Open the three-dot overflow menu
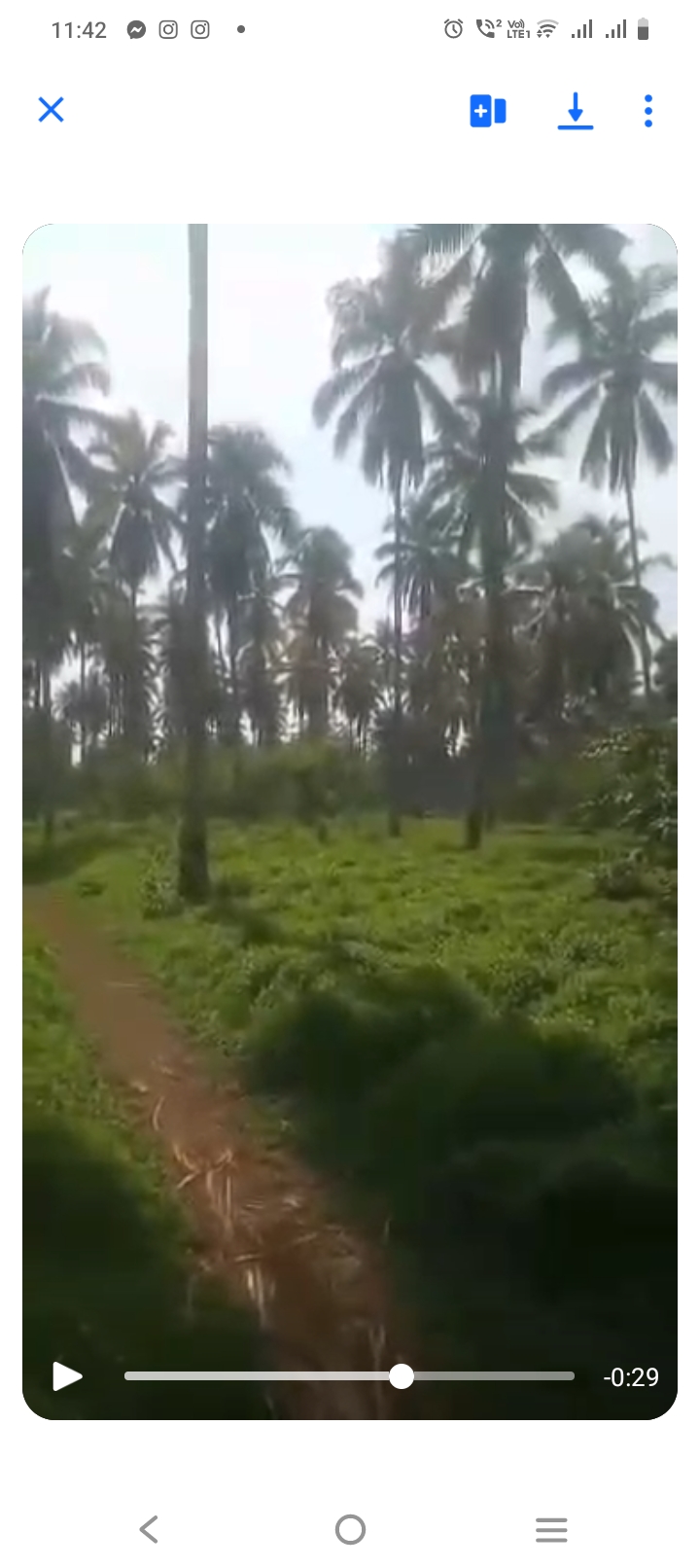This screenshot has width=700, height=1568. click(648, 111)
